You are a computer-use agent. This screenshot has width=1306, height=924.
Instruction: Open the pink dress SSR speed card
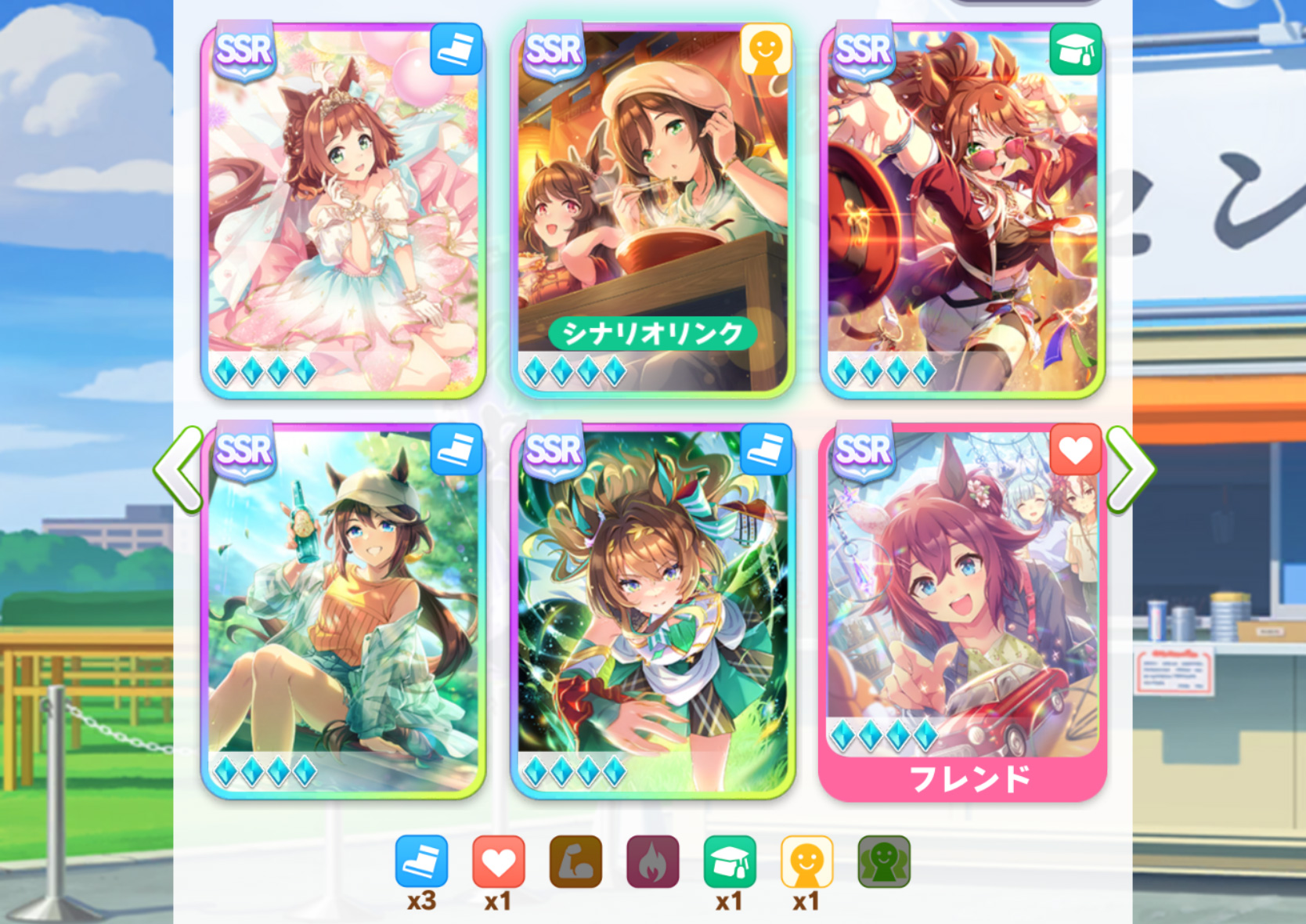(343, 210)
